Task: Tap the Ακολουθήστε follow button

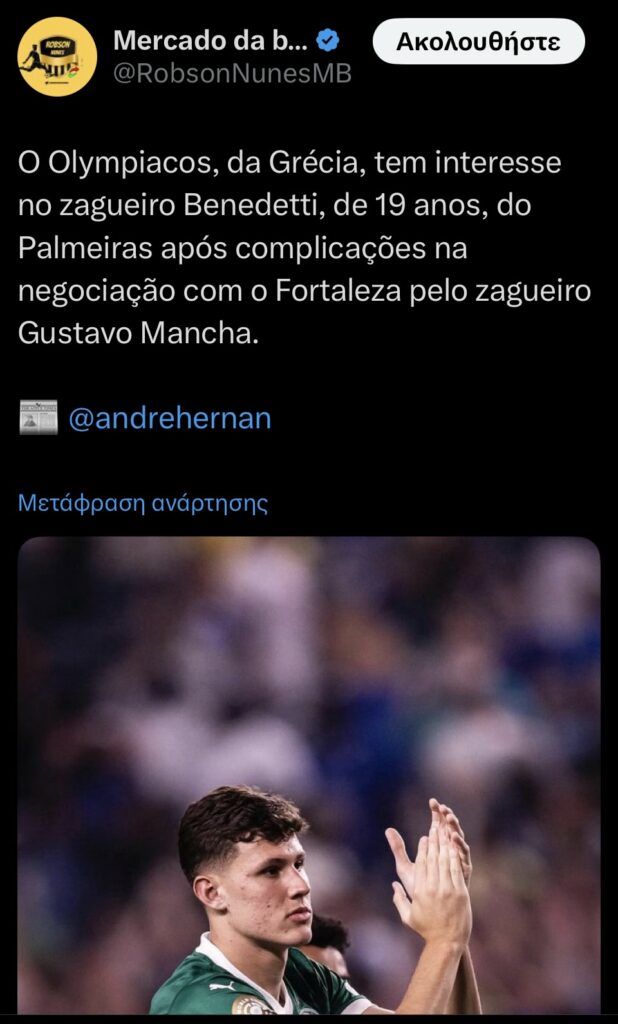Action: tap(478, 42)
